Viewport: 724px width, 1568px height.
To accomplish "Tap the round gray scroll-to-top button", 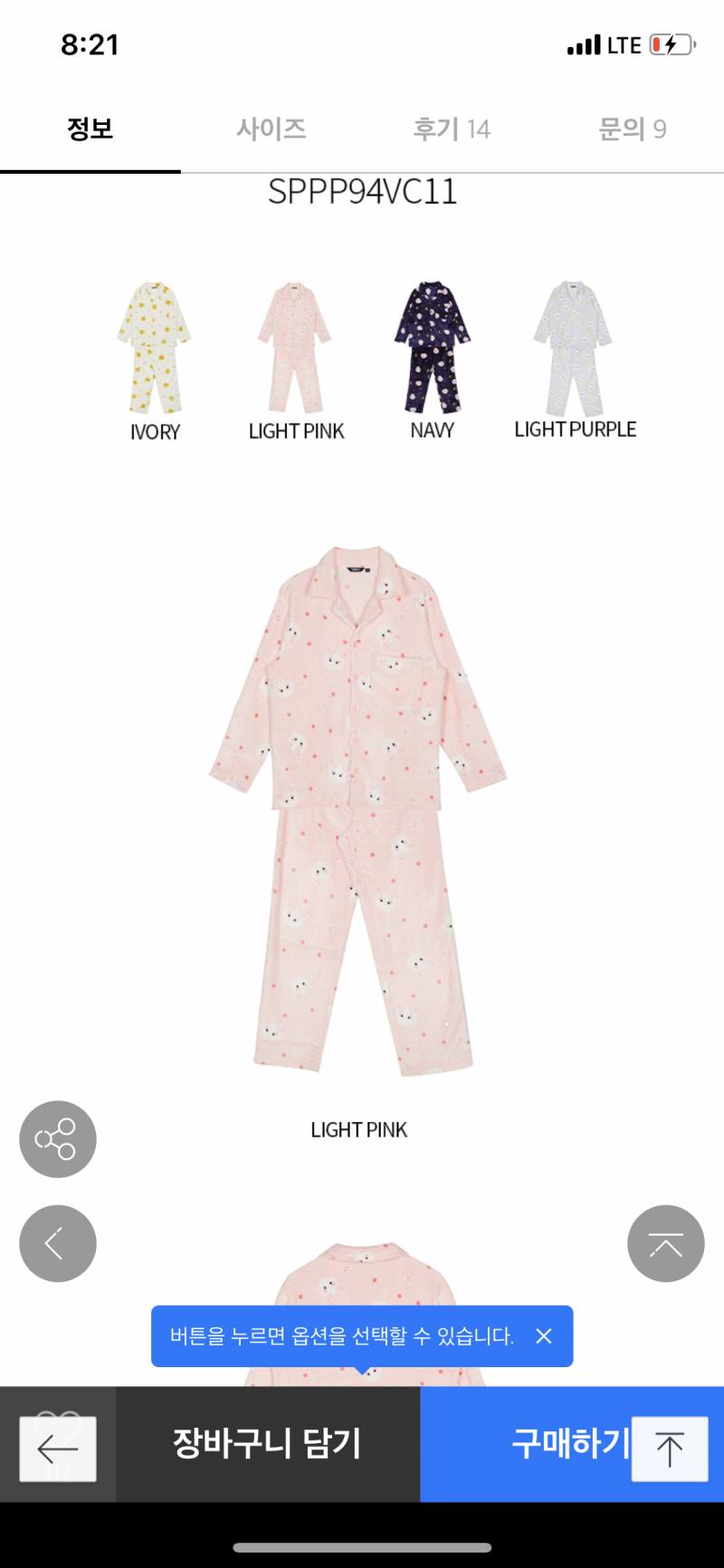I will (665, 1243).
